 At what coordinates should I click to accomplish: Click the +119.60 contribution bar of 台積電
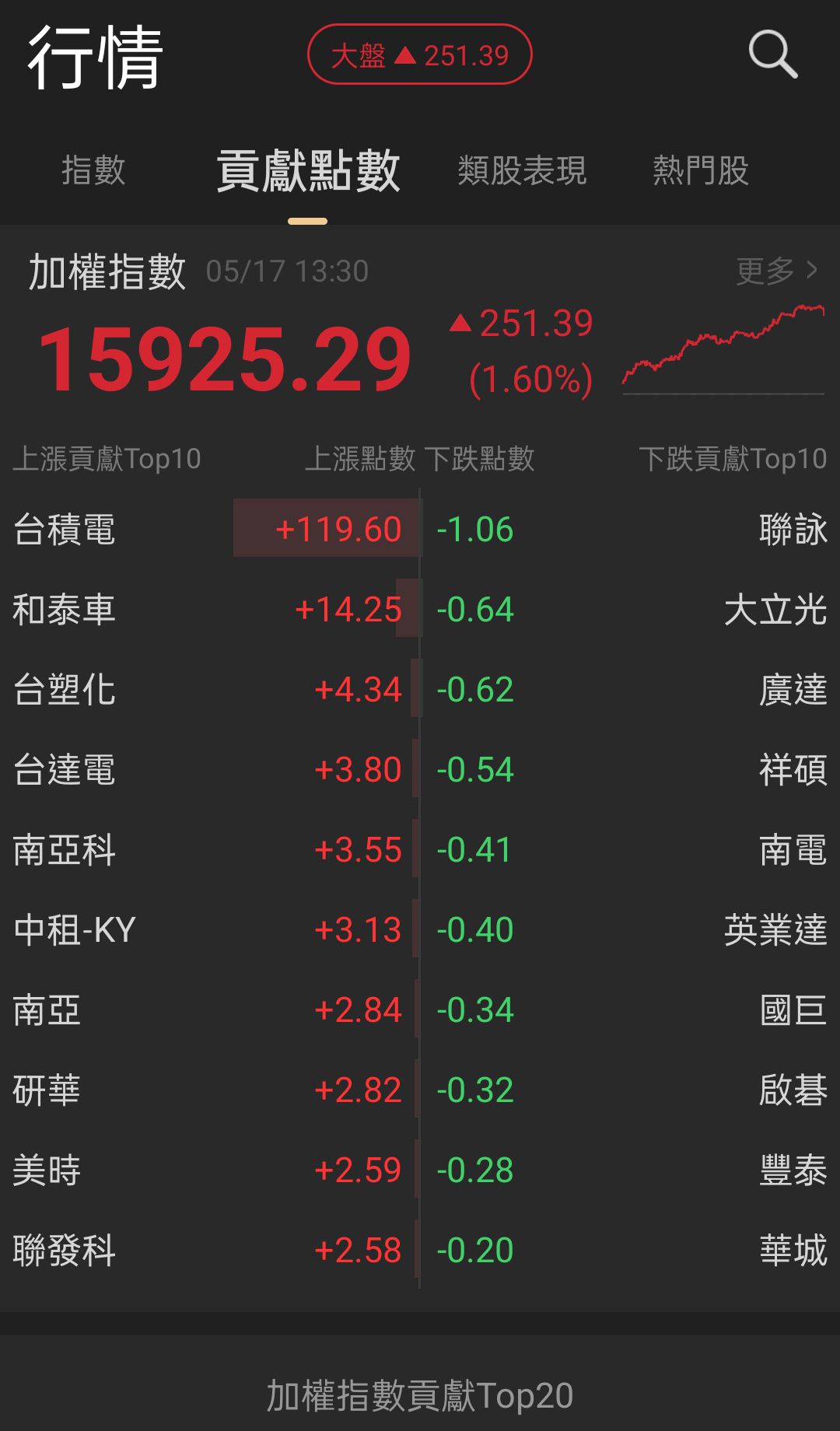[x=340, y=530]
